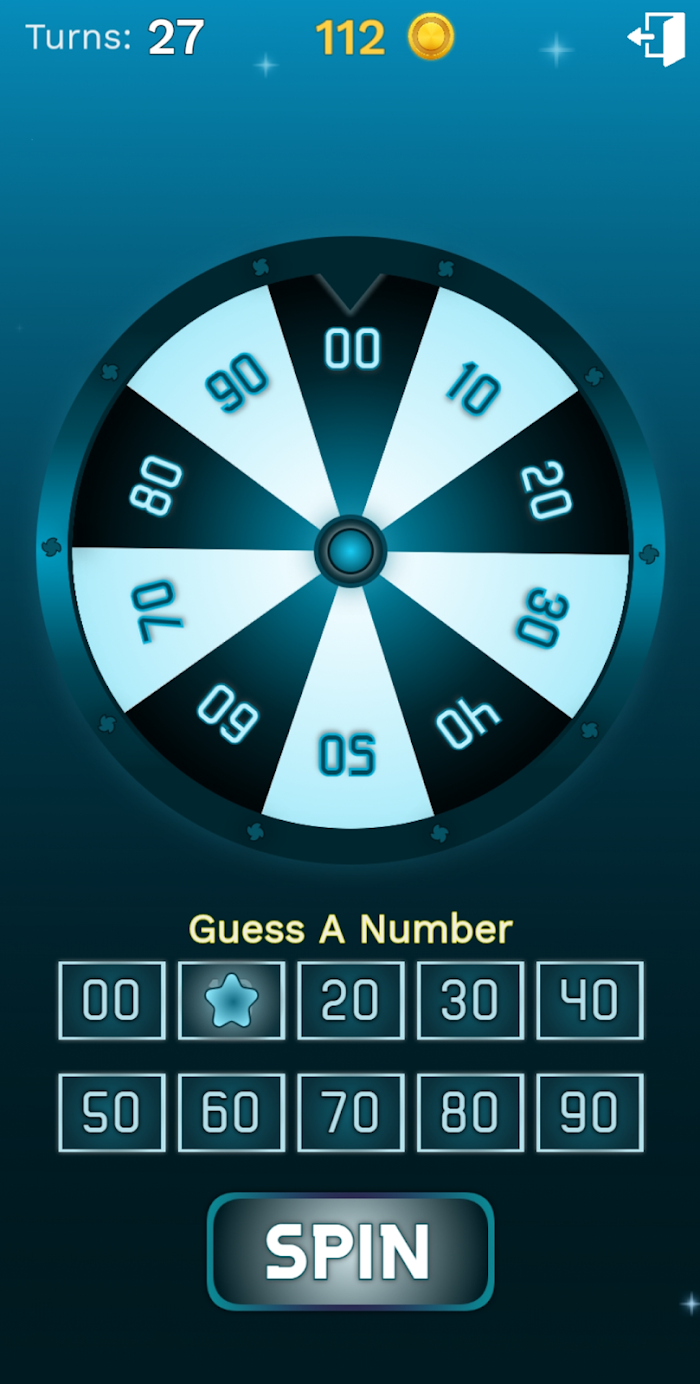Choose the 30 guess tile
Image resolution: width=700 pixels, height=1384 pixels.
pyautogui.click(x=470, y=1001)
